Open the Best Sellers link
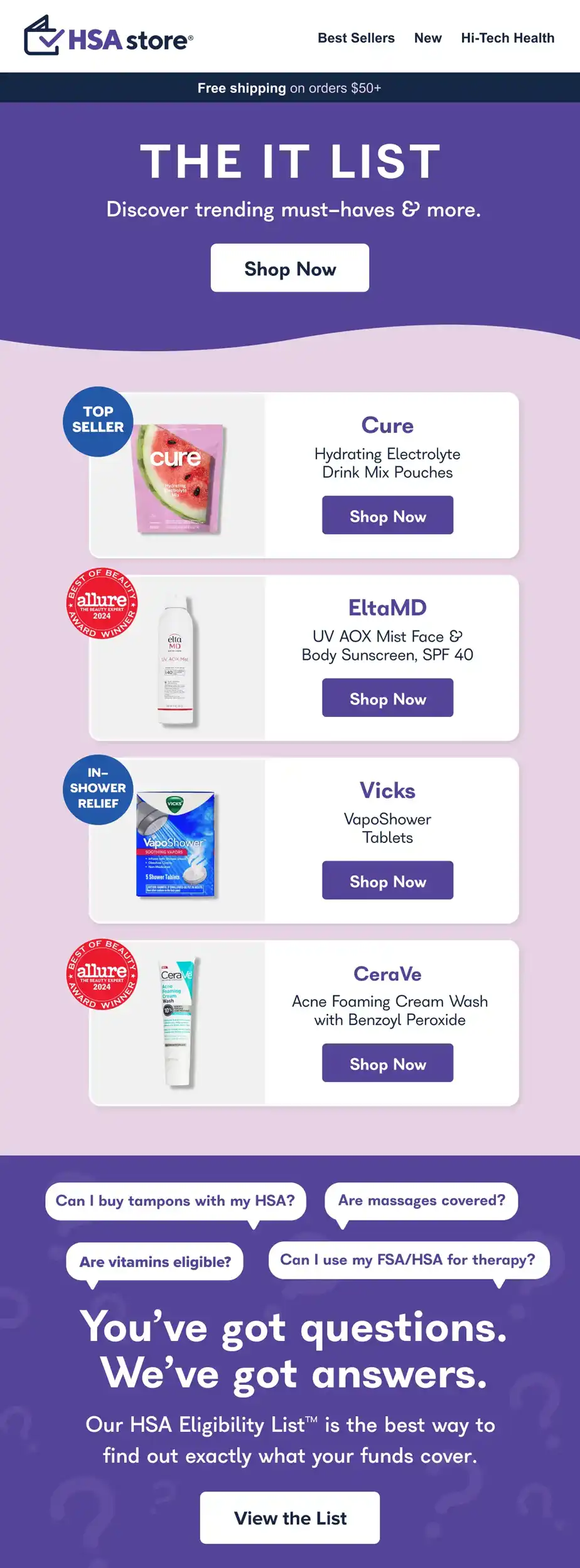Screen dimensions: 580x1568 pos(356,38)
